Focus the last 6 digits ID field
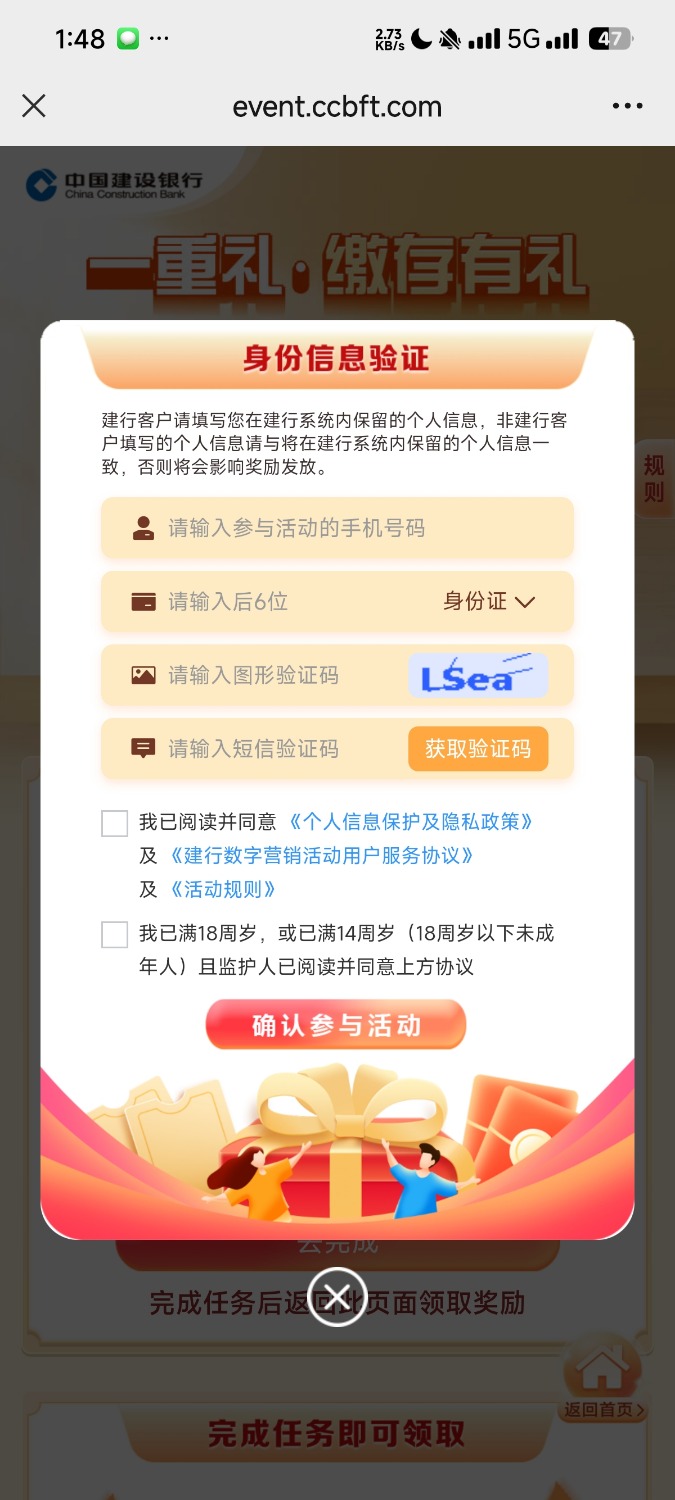This screenshot has height=1500, width=675. [x=290, y=601]
